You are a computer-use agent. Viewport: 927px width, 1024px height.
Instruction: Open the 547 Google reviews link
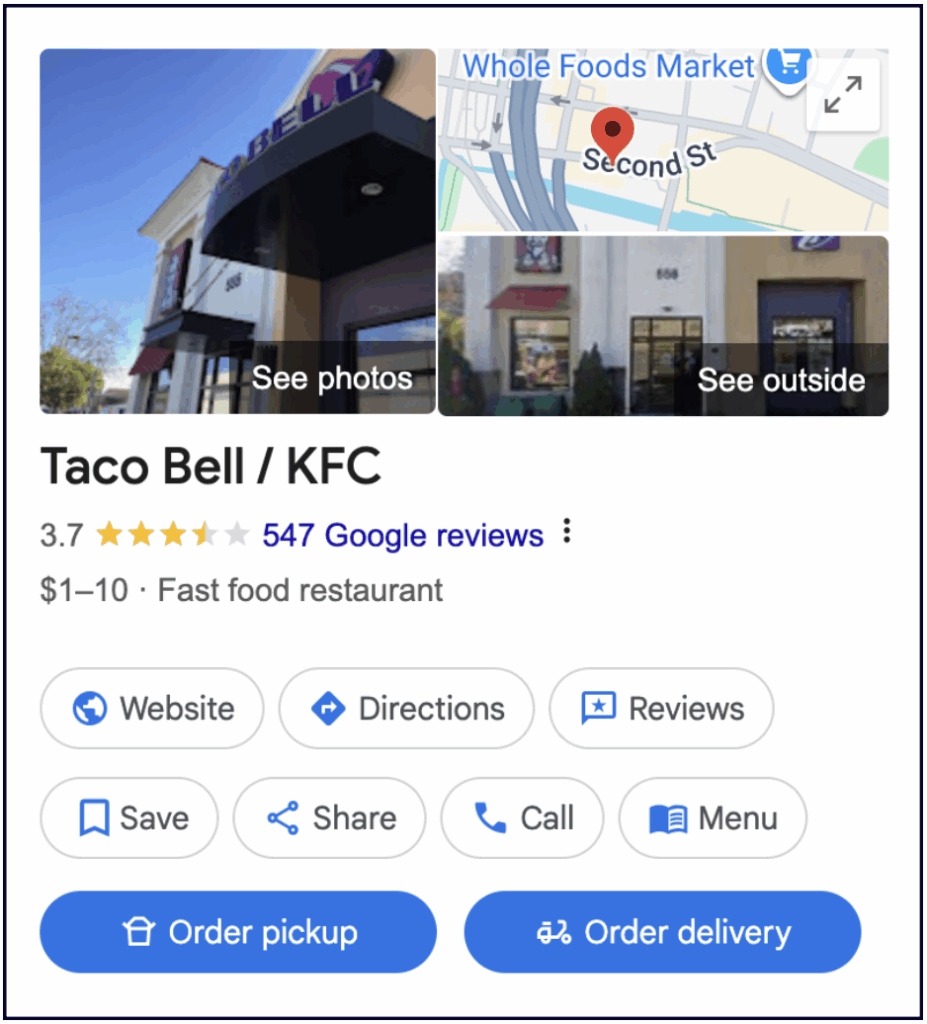(x=403, y=535)
